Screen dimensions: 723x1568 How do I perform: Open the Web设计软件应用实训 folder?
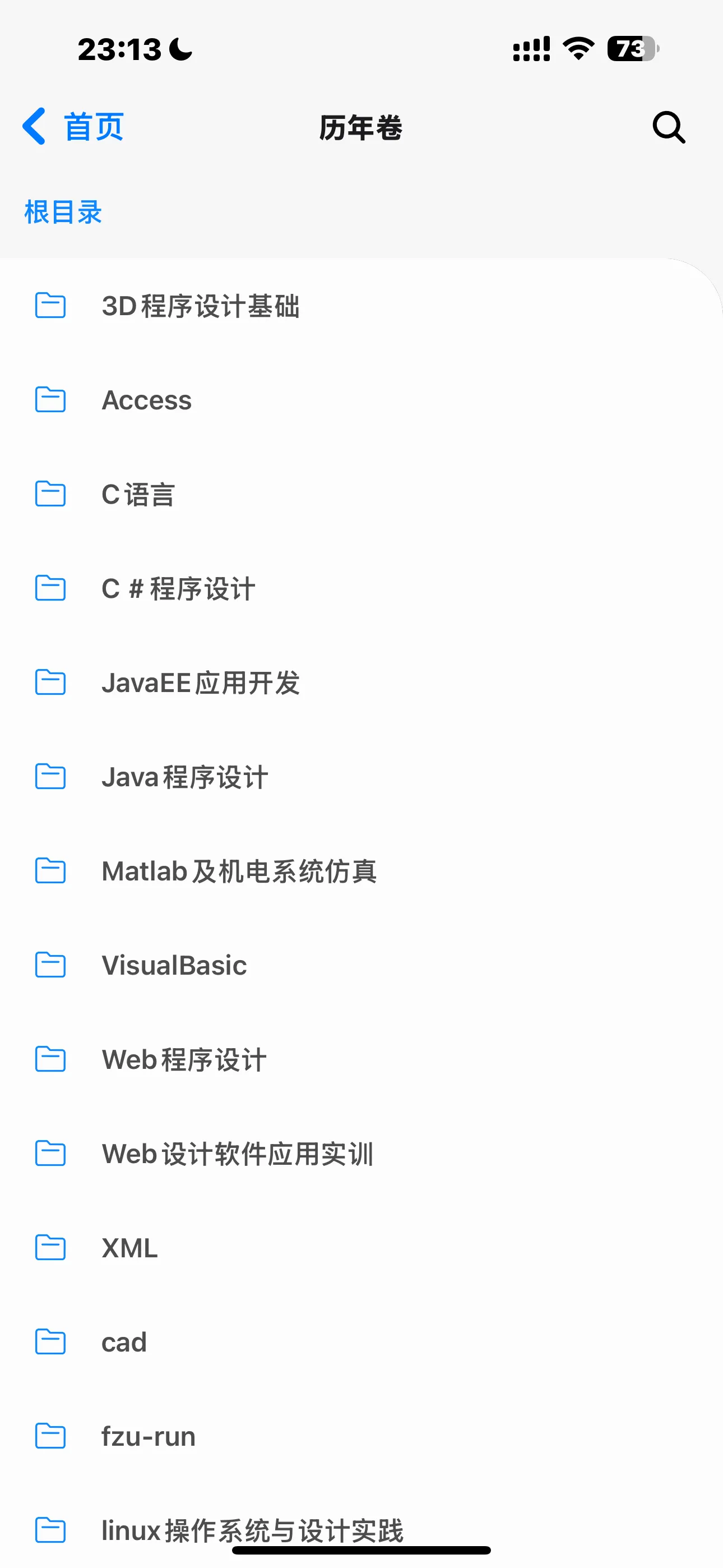pyautogui.click(x=237, y=1154)
